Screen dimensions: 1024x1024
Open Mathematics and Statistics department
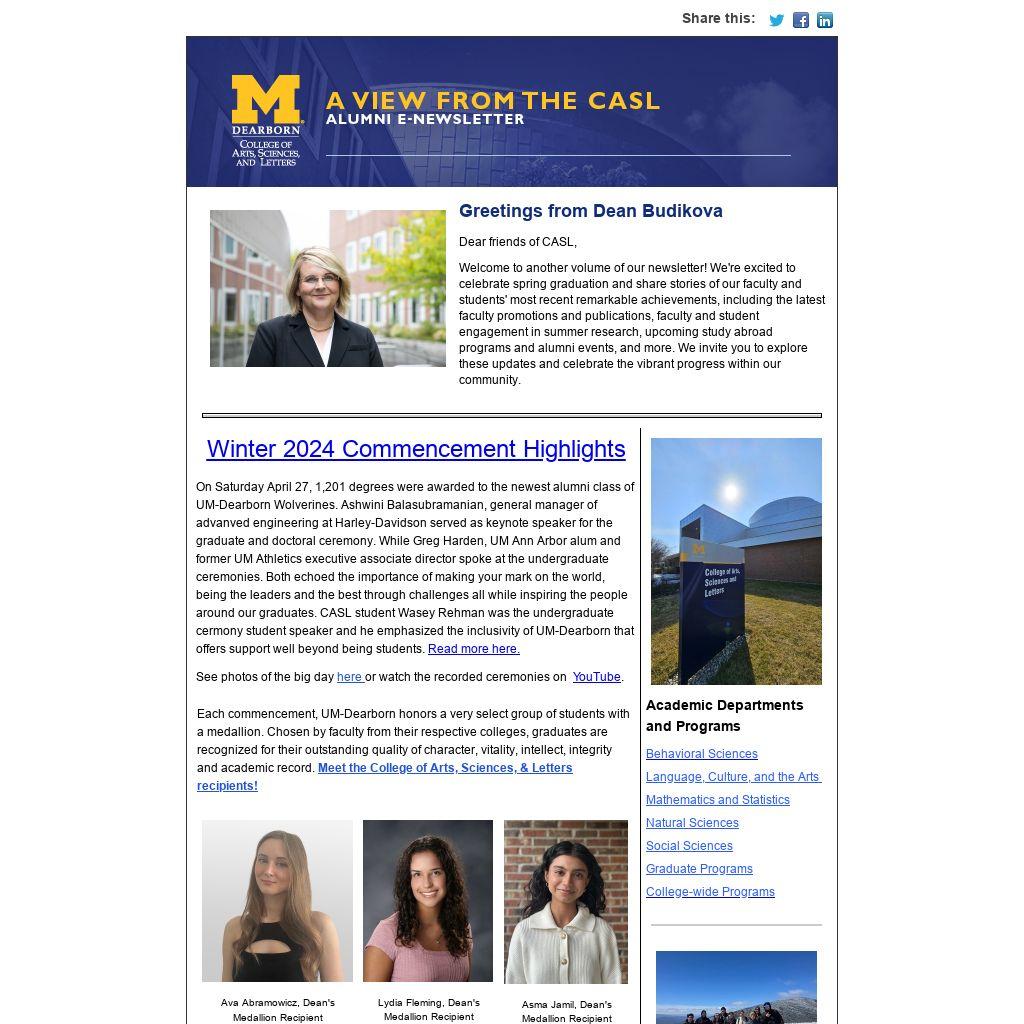717,800
